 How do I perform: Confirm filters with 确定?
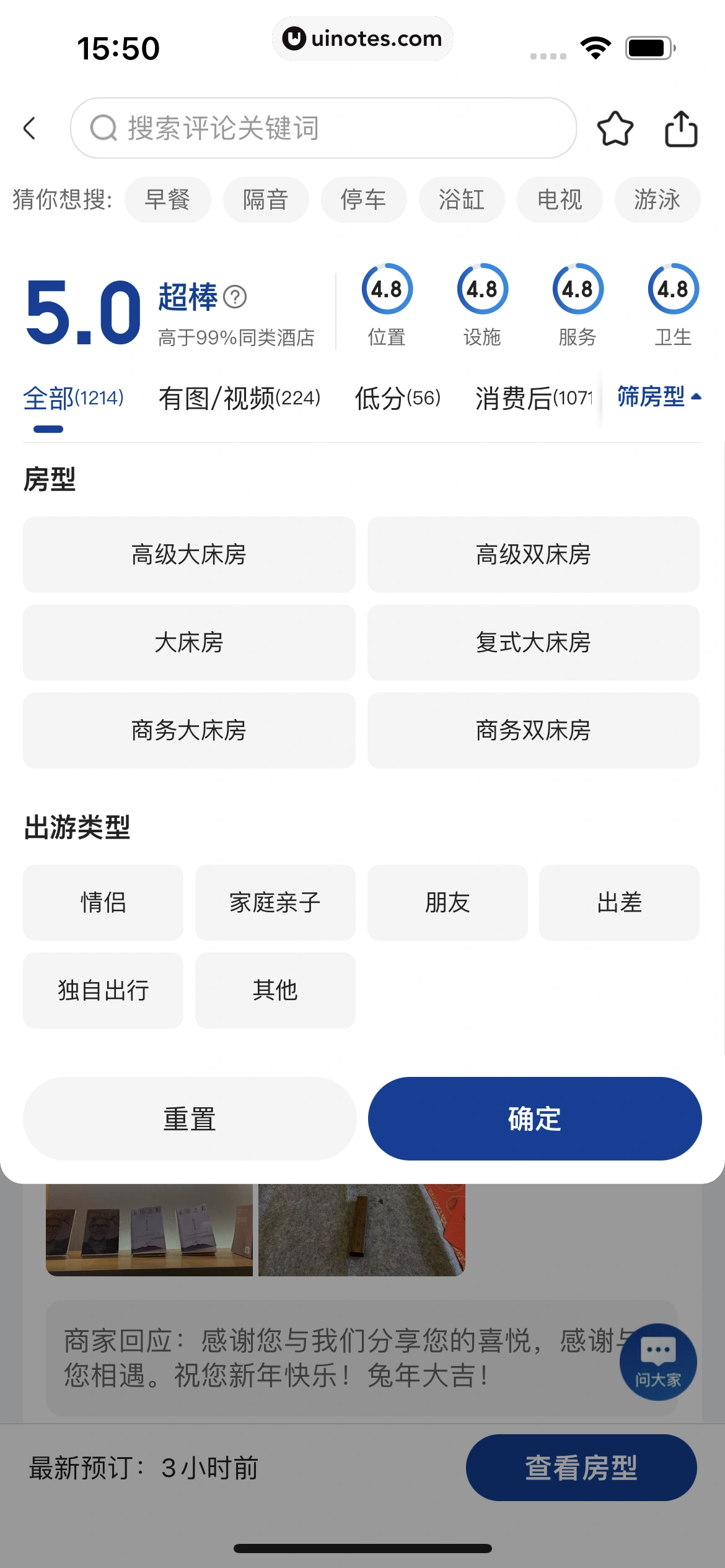(534, 1118)
